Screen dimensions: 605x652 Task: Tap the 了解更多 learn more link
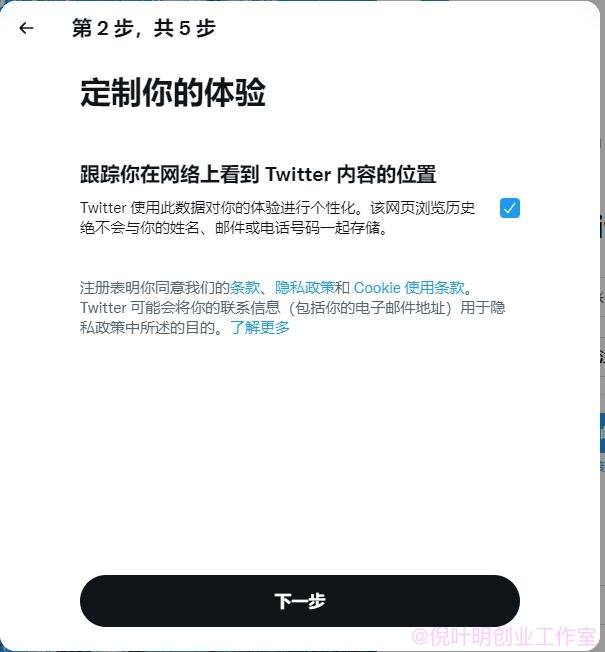pos(260,327)
